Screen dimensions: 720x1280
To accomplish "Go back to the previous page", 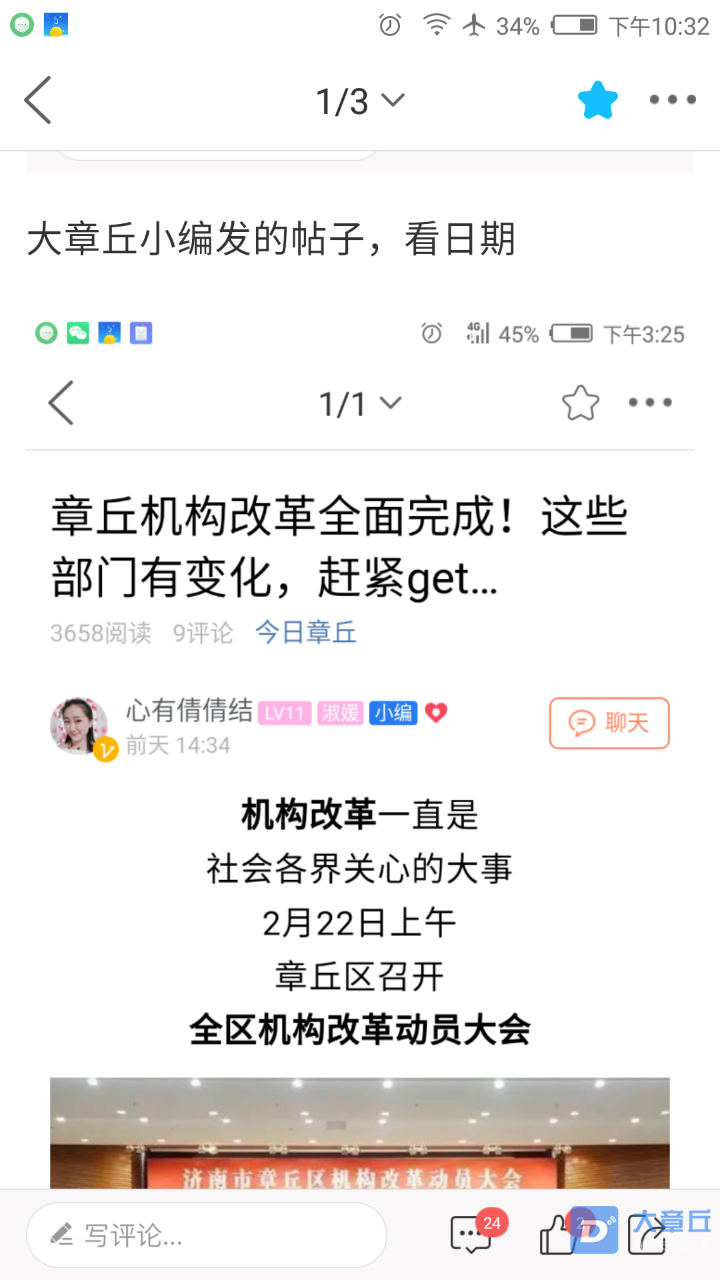I will point(38,100).
